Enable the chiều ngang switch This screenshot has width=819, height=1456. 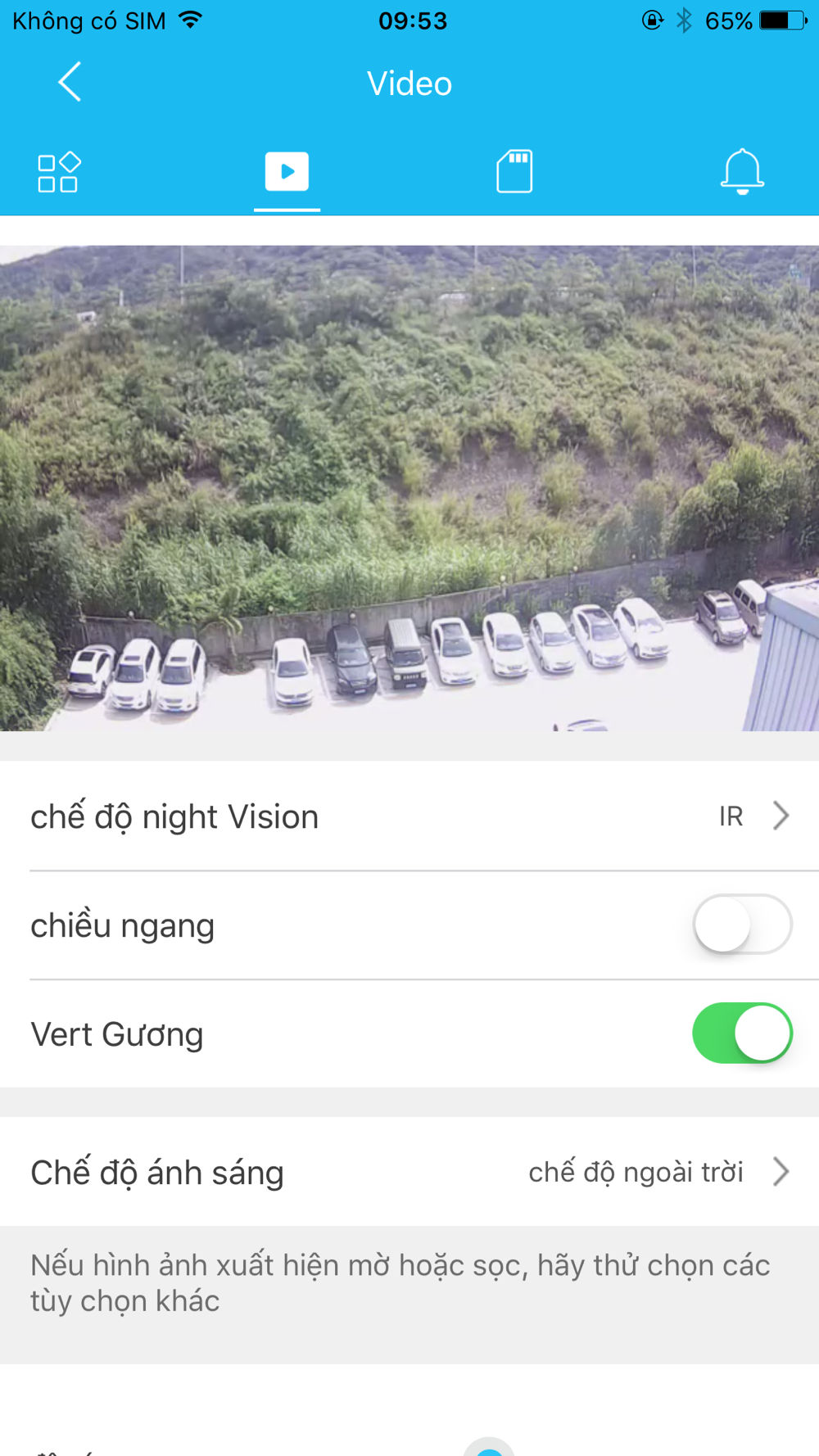coord(742,925)
